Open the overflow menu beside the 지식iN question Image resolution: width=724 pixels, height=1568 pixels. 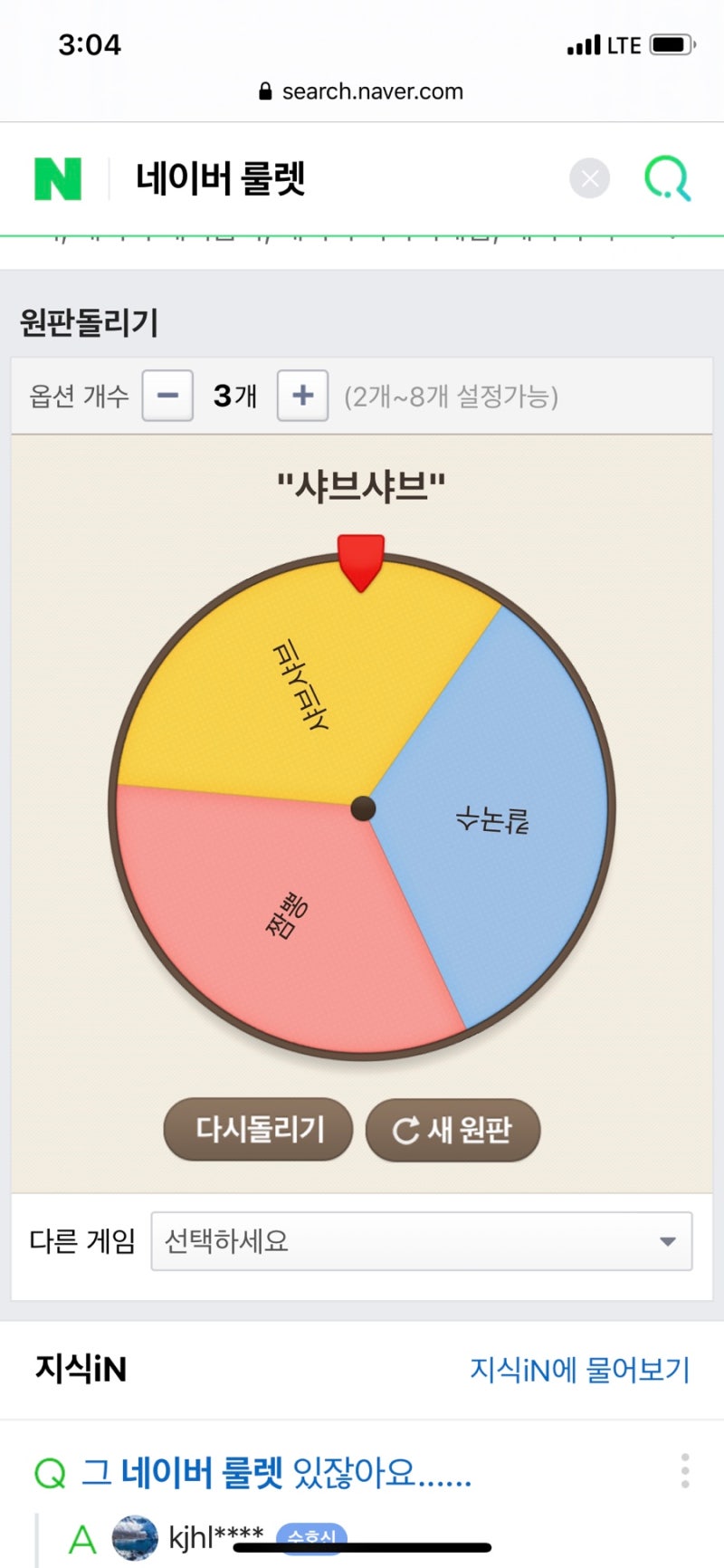tap(685, 1471)
